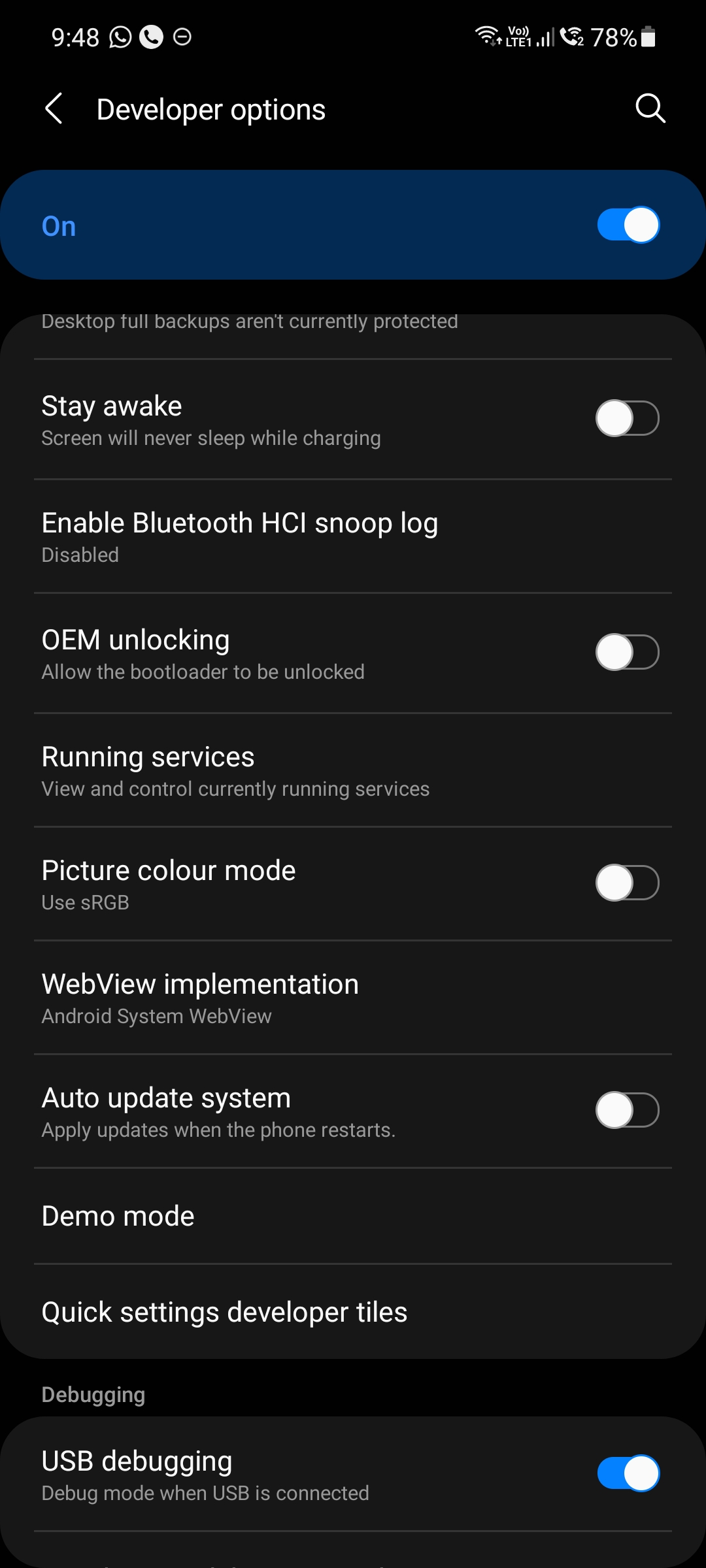Enable Picture colour mode sRGB switch
Screen dimensions: 706x1568
point(627,883)
